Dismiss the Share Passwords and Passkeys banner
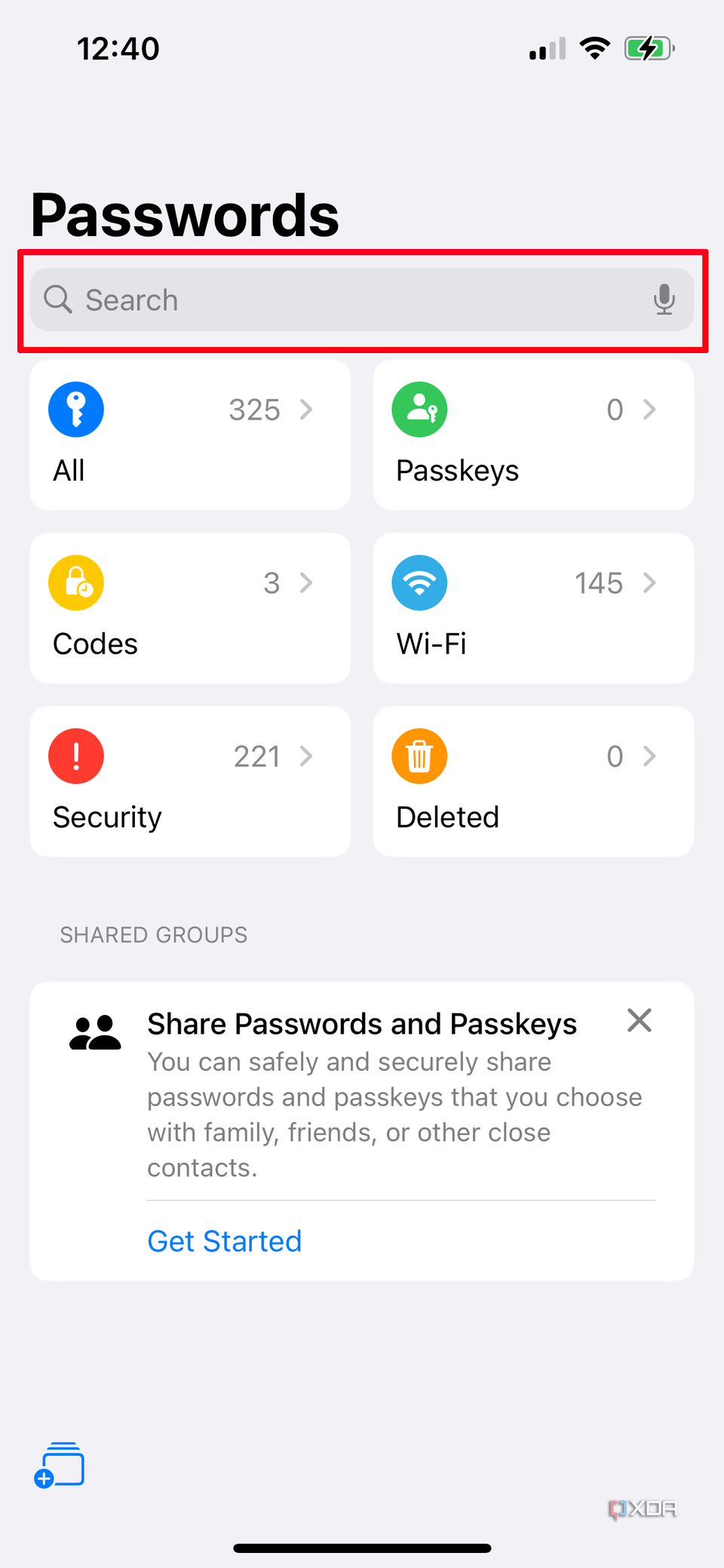This screenshot has height=1568, width=724. pos(639,1020)
